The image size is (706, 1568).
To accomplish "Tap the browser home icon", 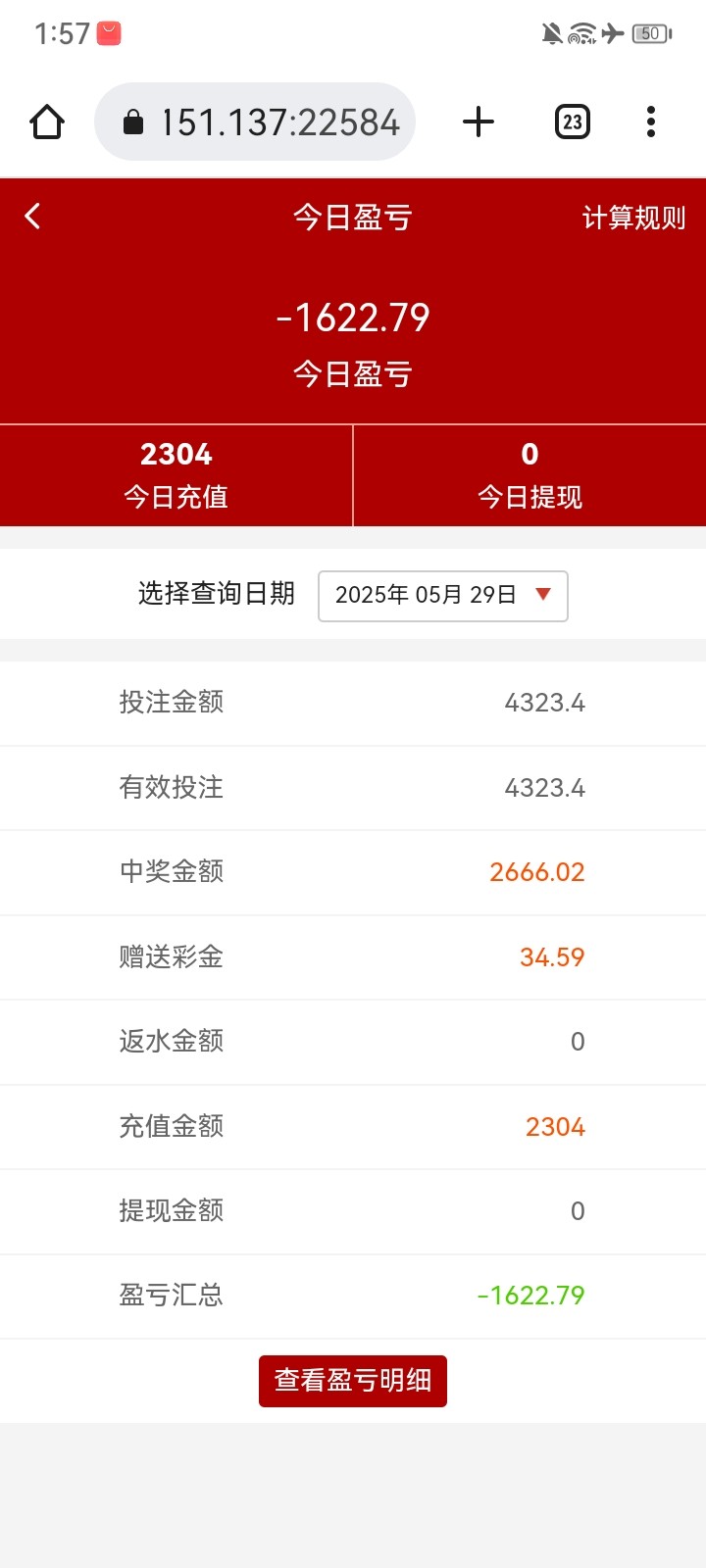I will point(47,122).
